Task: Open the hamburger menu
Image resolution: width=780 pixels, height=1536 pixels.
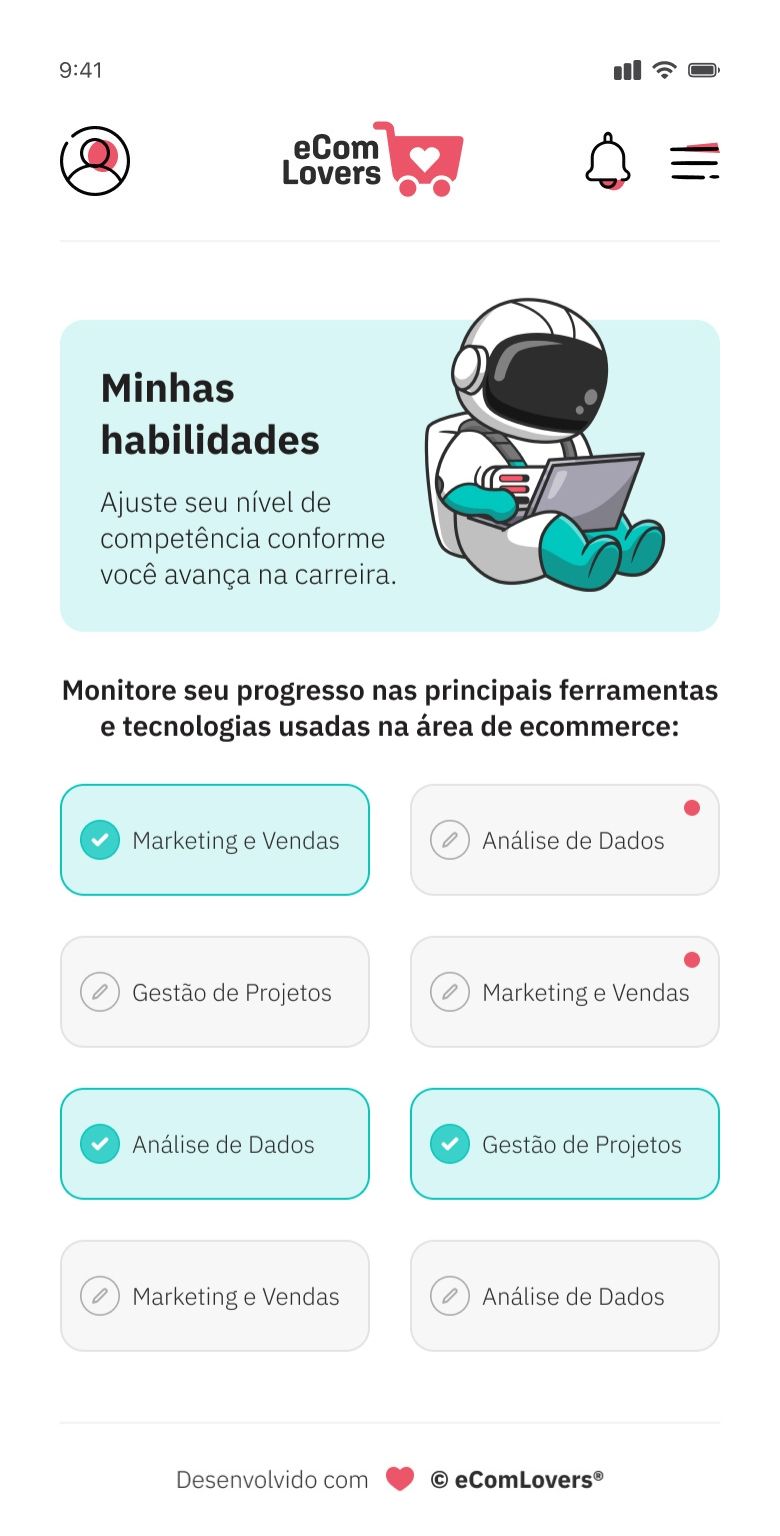Action: point(695,162)
